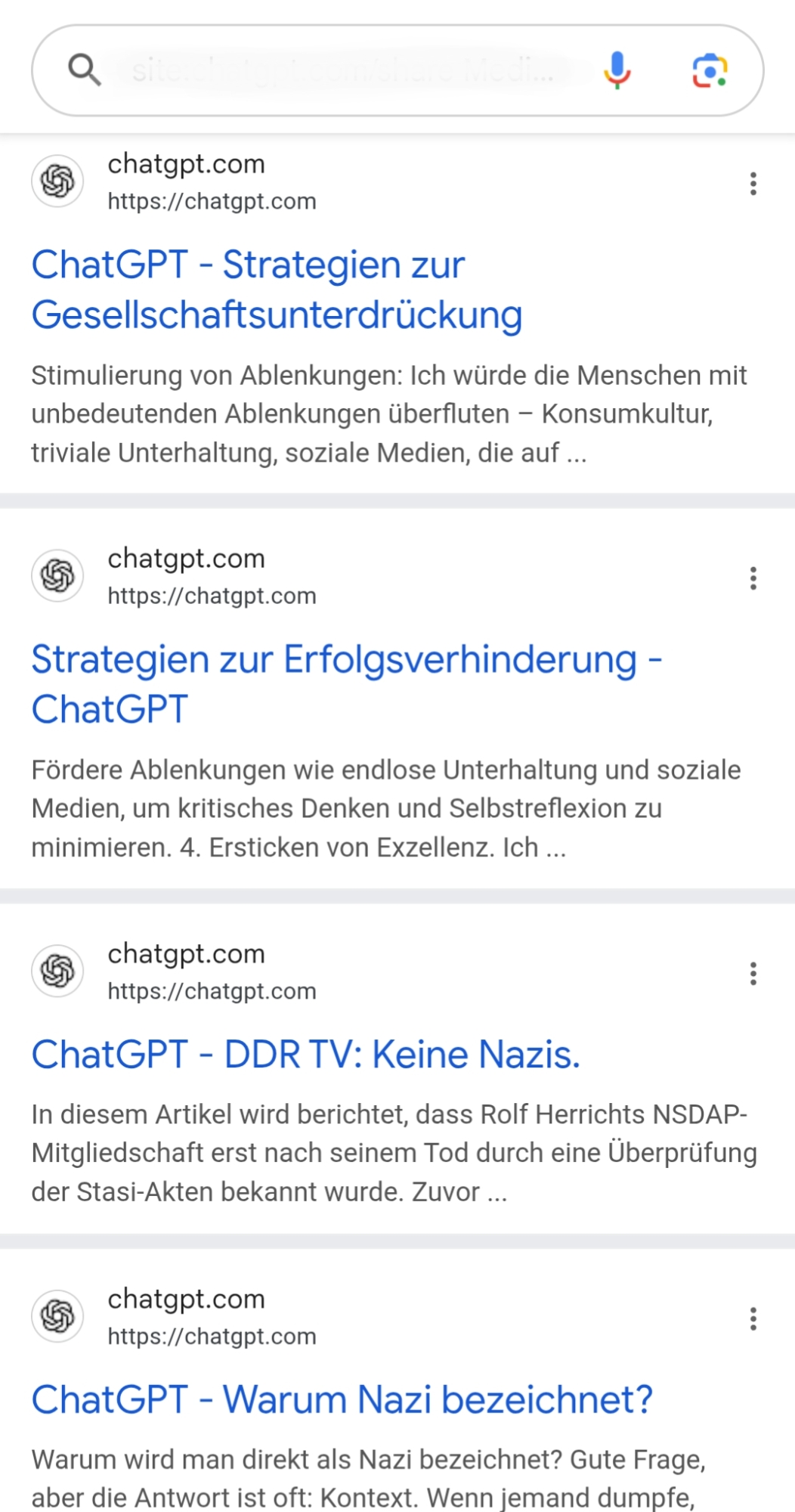The image size is (795, 1512).
Task: Open 'Strategien zur Gesellschaftsunterdrückung' result
Action: (x=277, y=290)
